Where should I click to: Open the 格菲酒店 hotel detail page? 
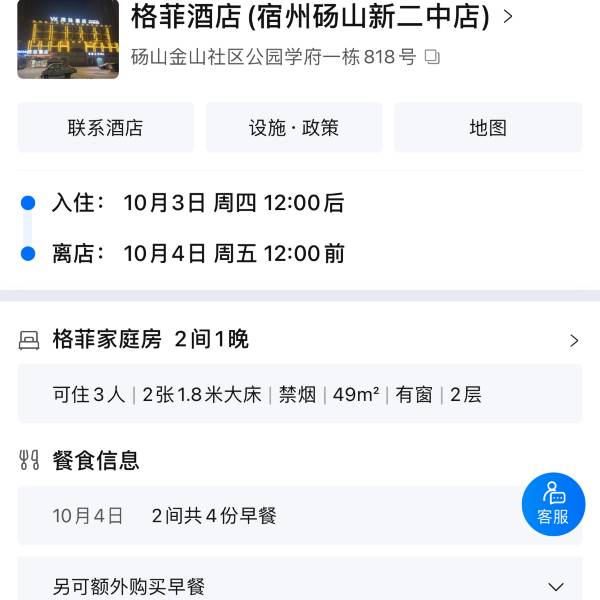(x=320, y=17)
